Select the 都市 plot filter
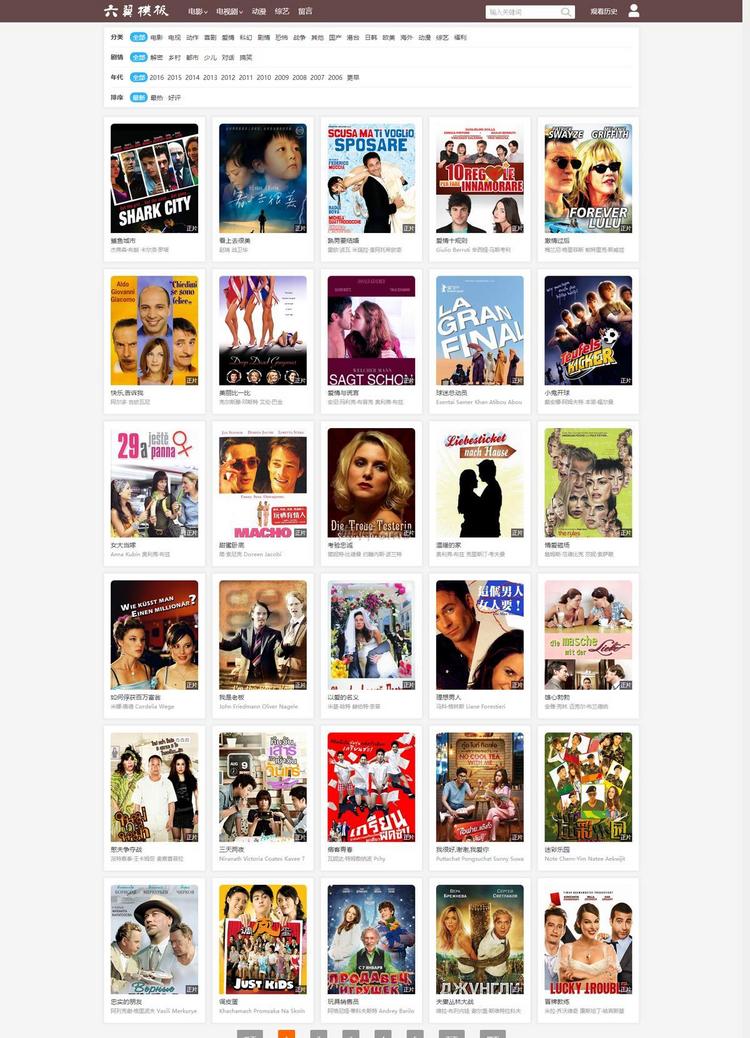Image resolution: width=750 pixels, height=1038 pixels. [x=192, y=57]
